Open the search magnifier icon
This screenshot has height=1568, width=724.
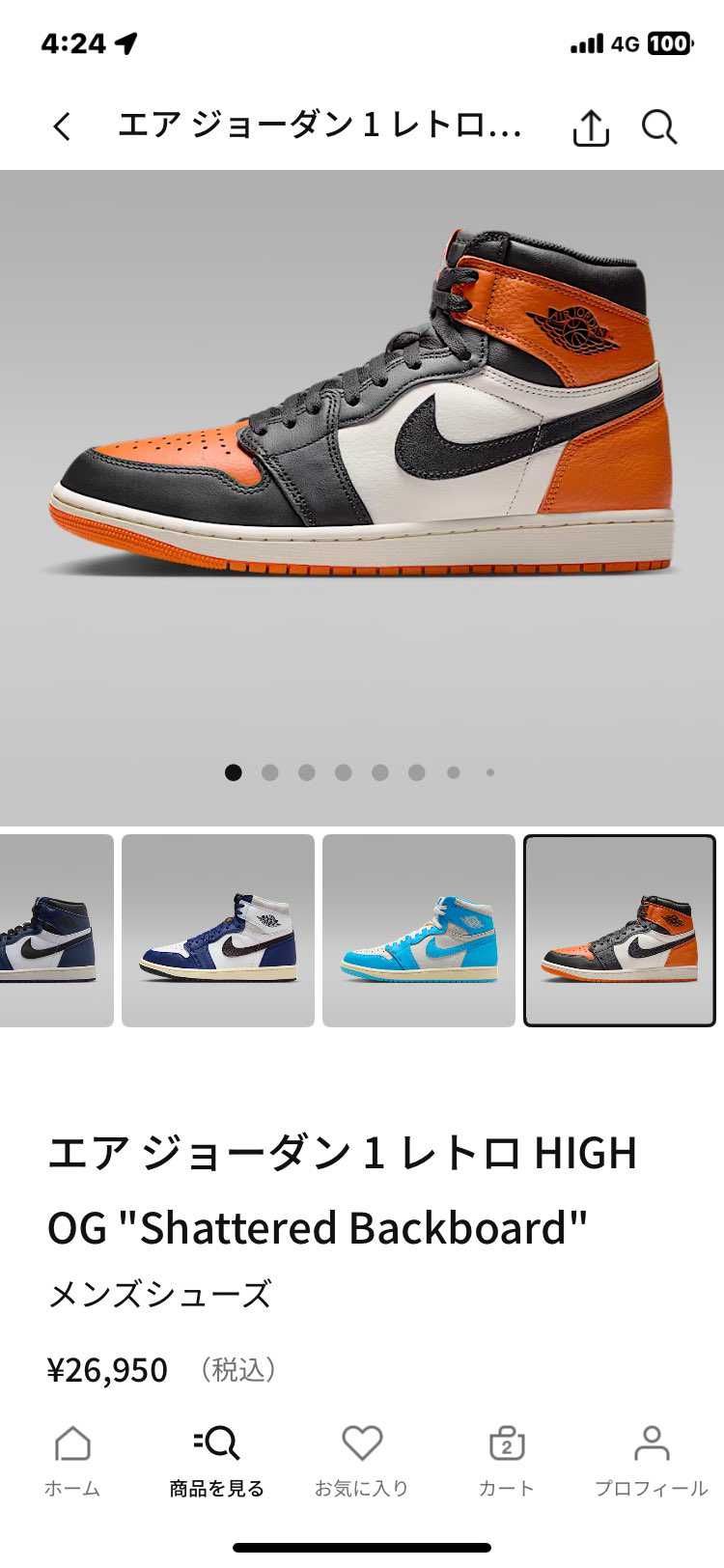point(659,126)
